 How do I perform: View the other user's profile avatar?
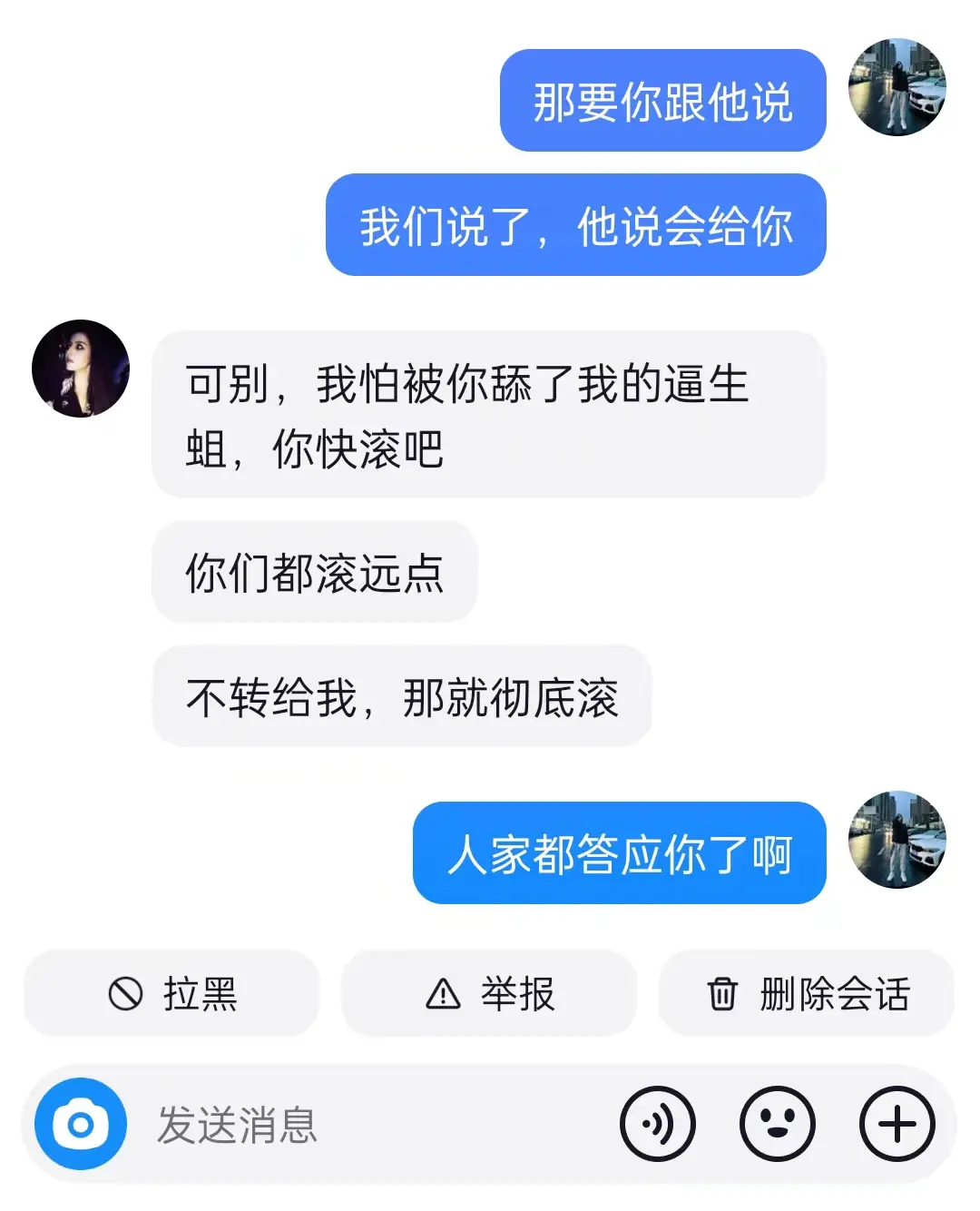click(x=81, y=369)
